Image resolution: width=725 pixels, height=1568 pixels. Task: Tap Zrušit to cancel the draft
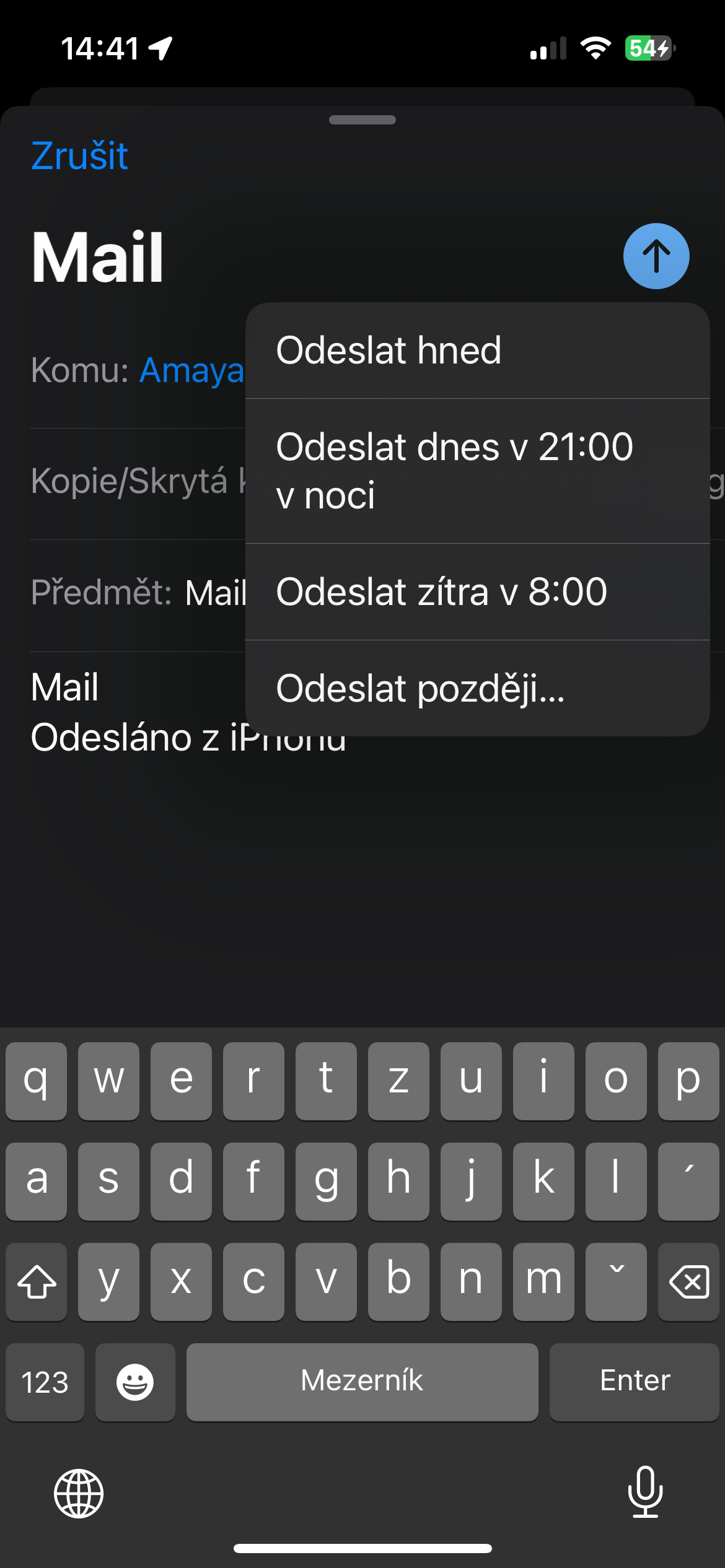tap(79, 155)
